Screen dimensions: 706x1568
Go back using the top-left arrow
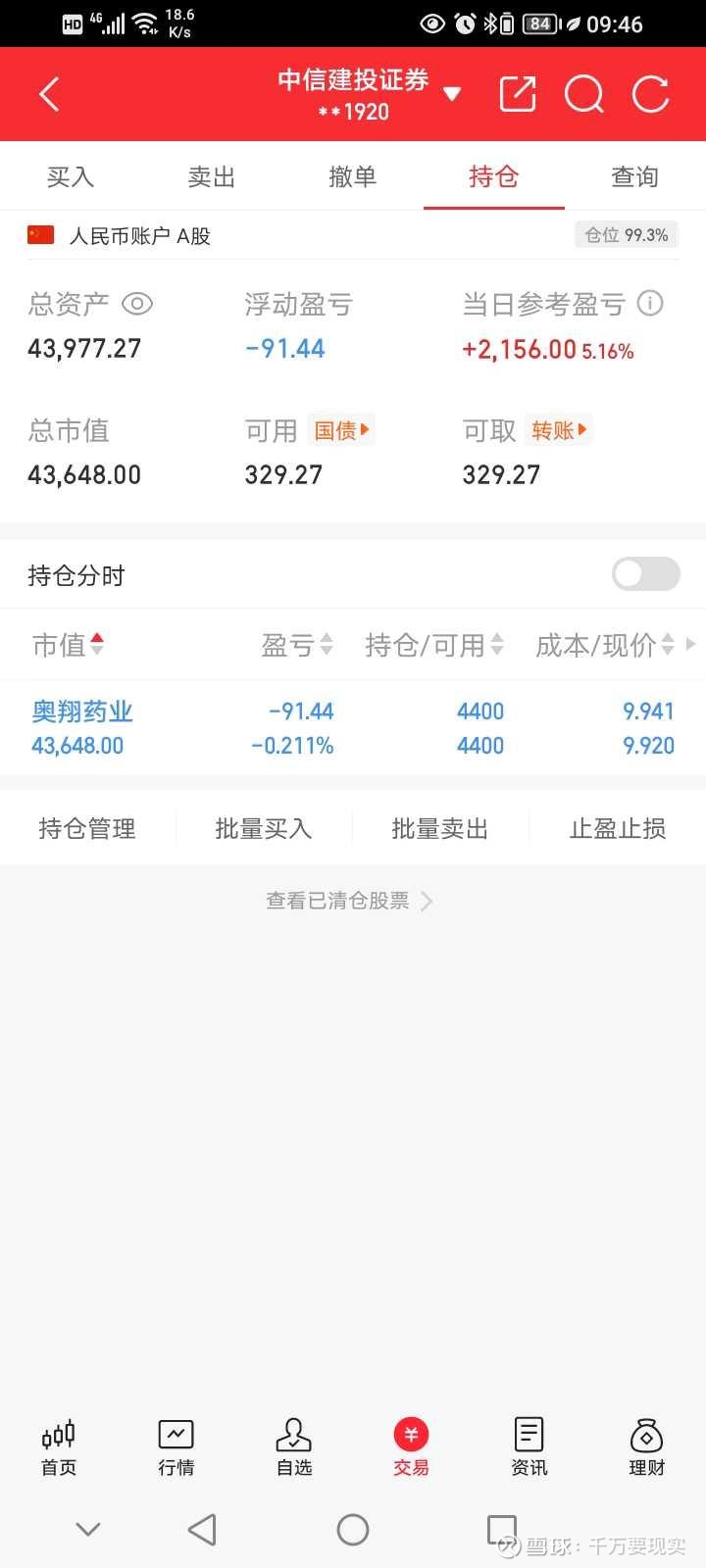(x=49, y=95)
